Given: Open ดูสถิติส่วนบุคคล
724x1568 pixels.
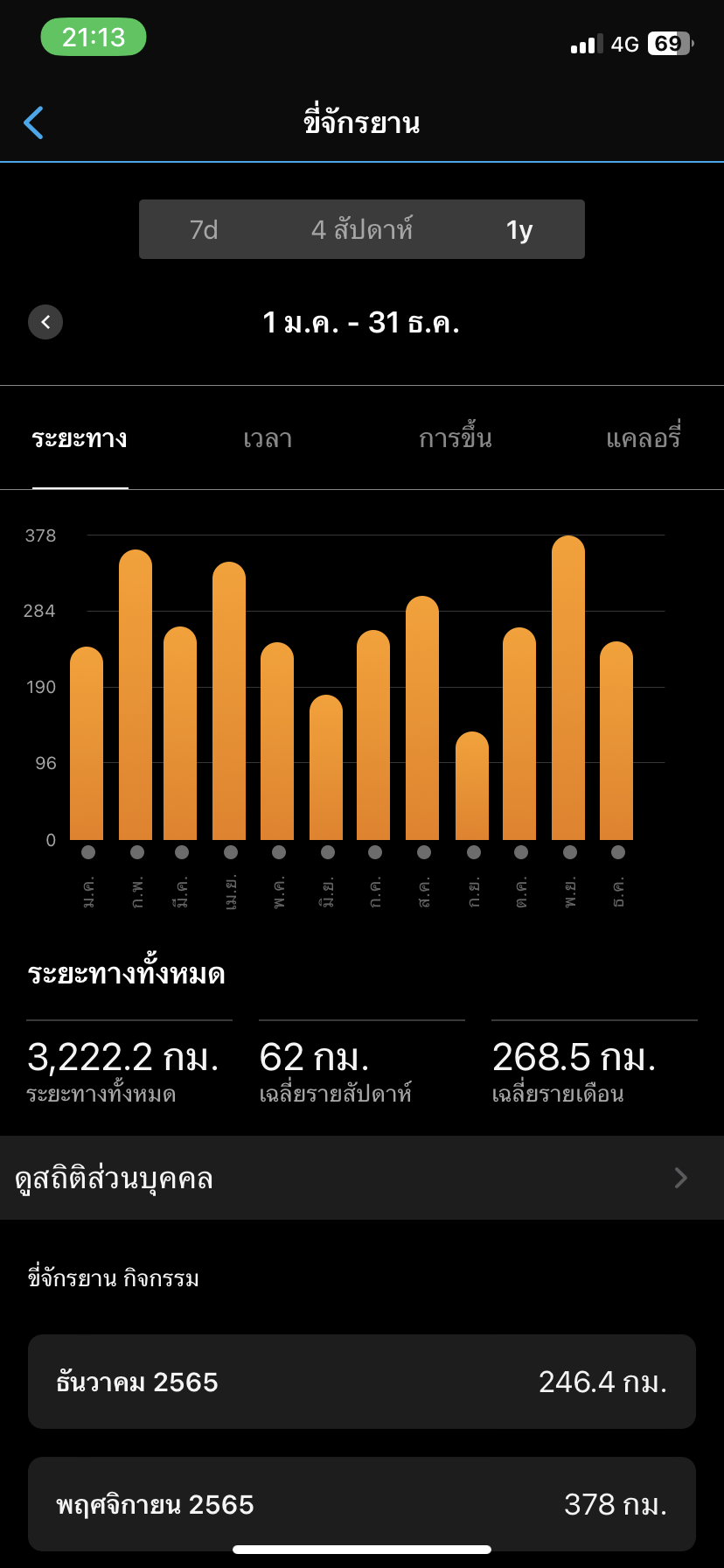Looking at the screenshot, I should coord(362,1178).
